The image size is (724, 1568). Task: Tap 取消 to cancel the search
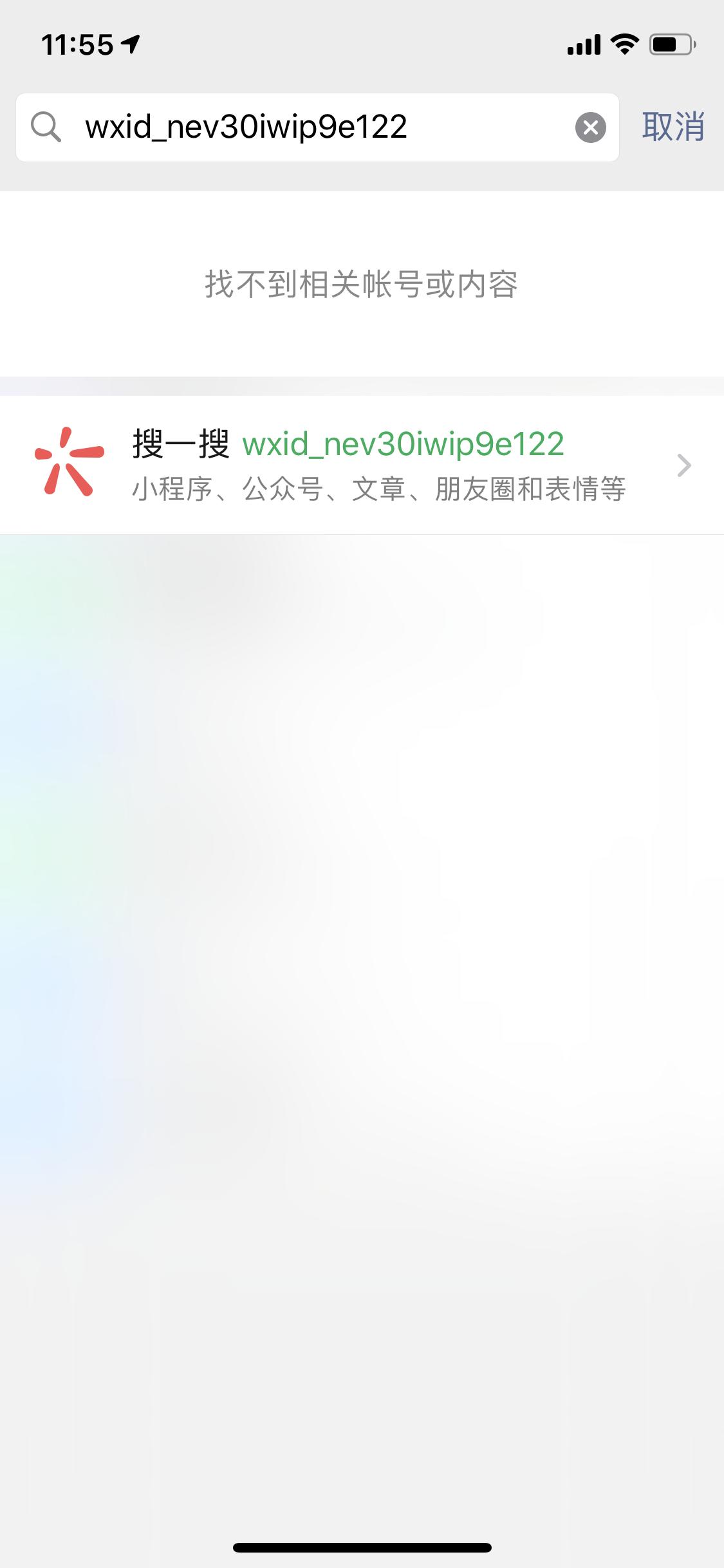pyautogui.click(x=673, y=127)
